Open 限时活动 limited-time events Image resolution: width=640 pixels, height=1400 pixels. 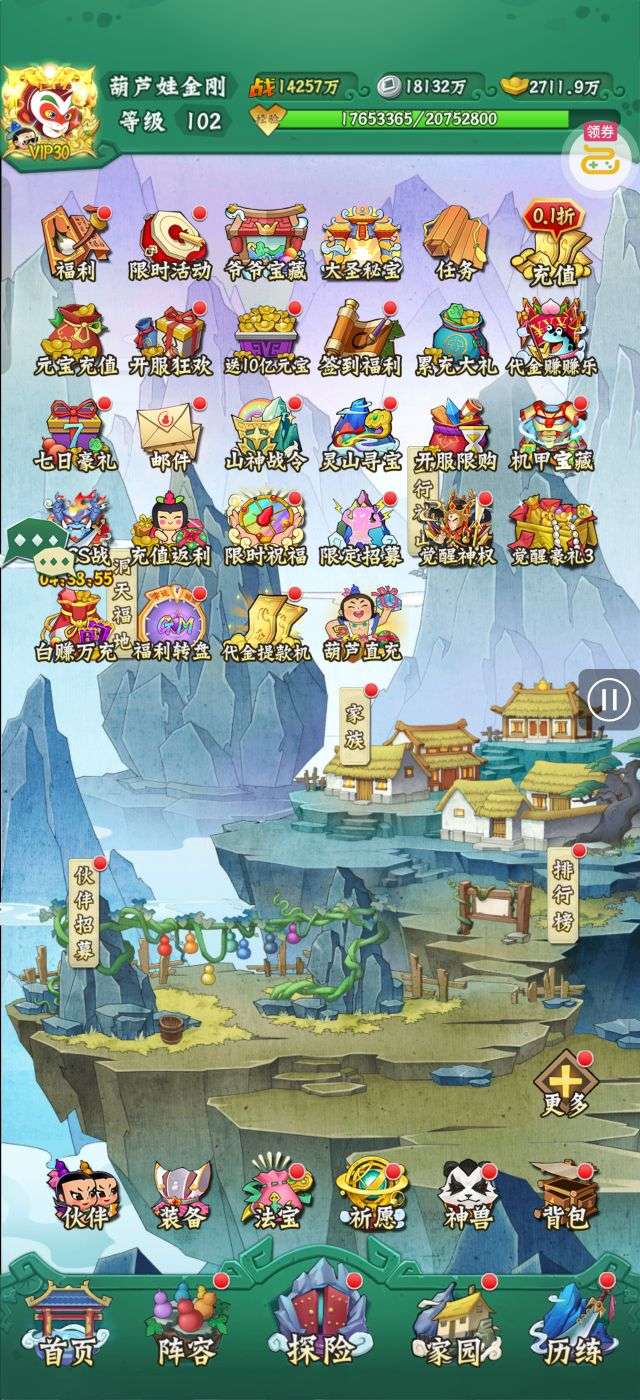pyautogui.click(x=170, y=243)
